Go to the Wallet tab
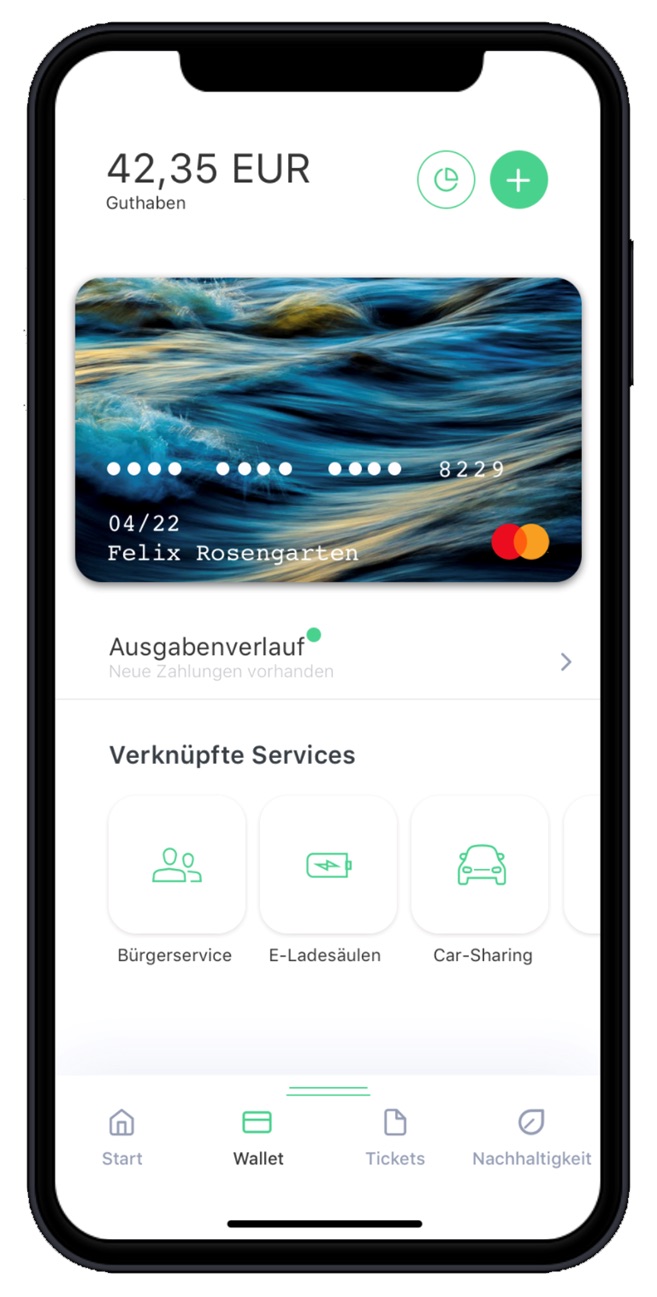This screenshot has height=1297, width=657. pyautogui.click(x=258, y=1137)
